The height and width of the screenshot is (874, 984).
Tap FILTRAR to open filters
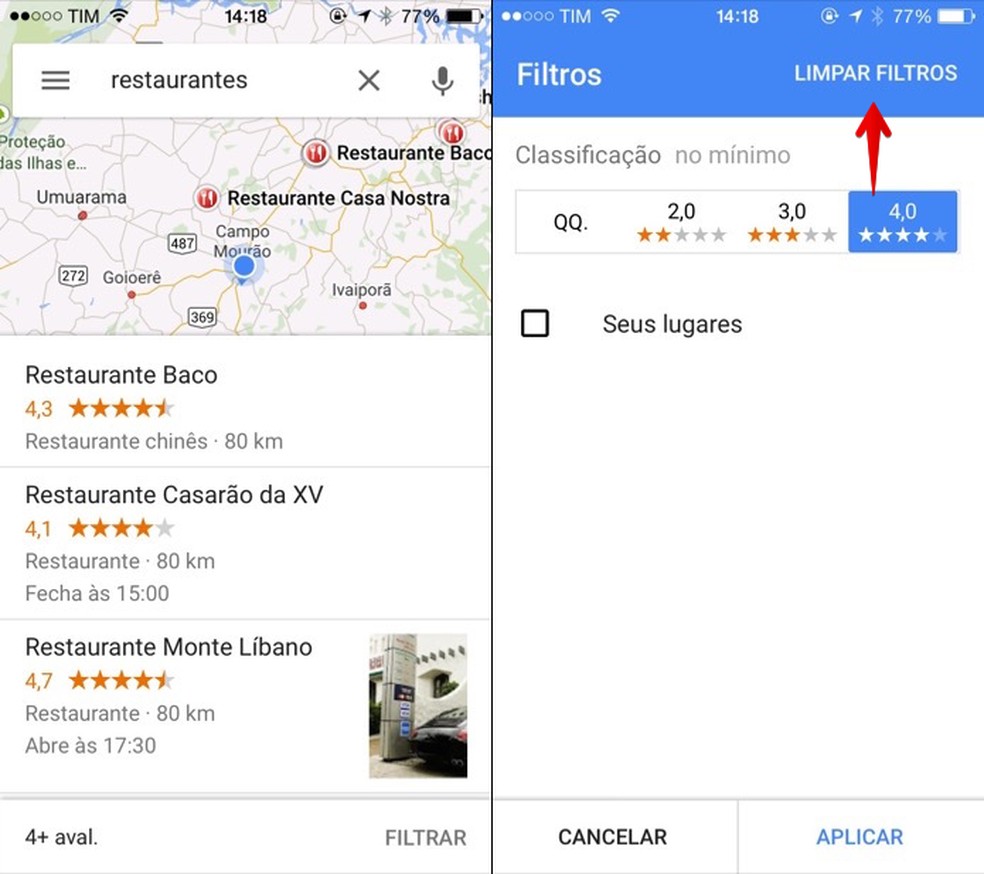pyautogui.click(x=425, y=838)
